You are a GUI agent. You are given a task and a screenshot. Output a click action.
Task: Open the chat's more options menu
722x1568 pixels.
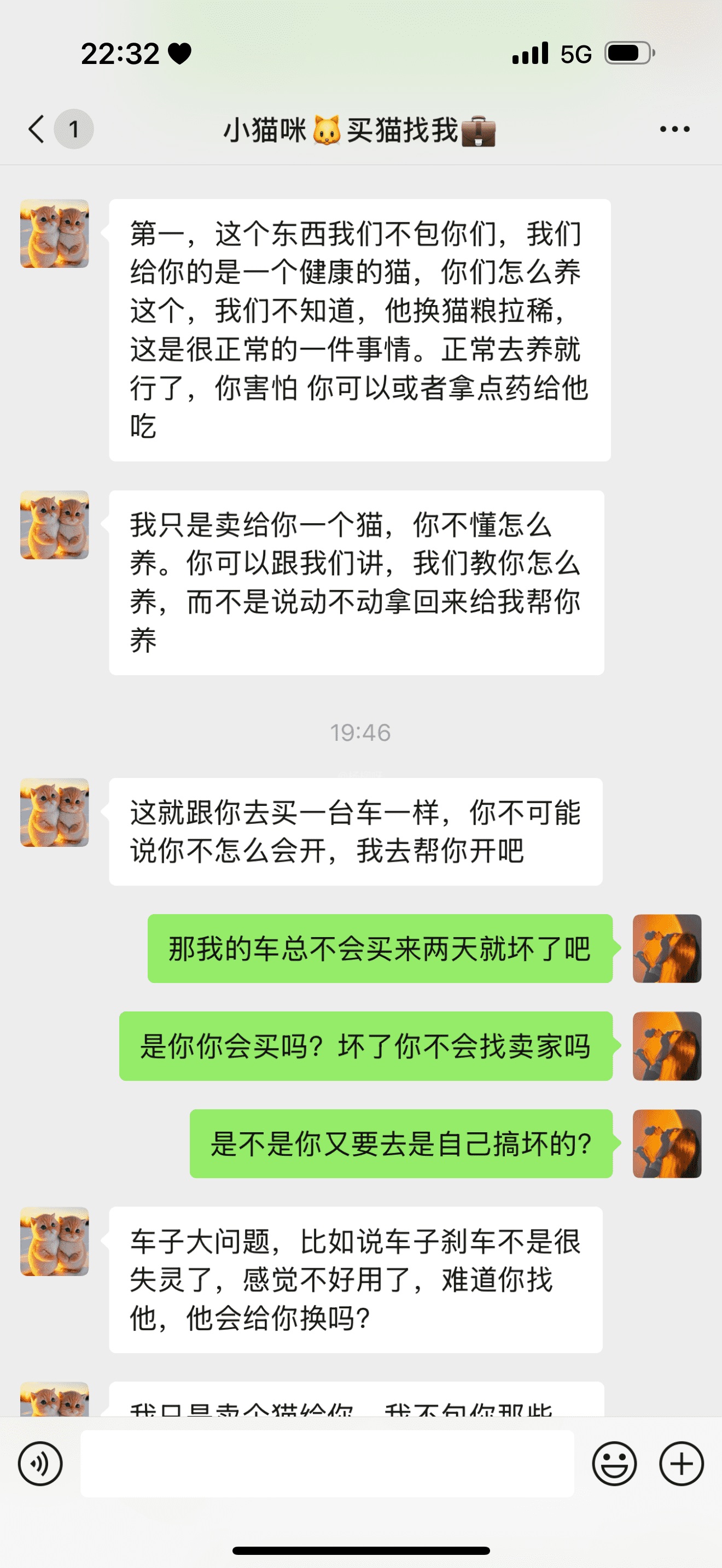pos(674,129)
